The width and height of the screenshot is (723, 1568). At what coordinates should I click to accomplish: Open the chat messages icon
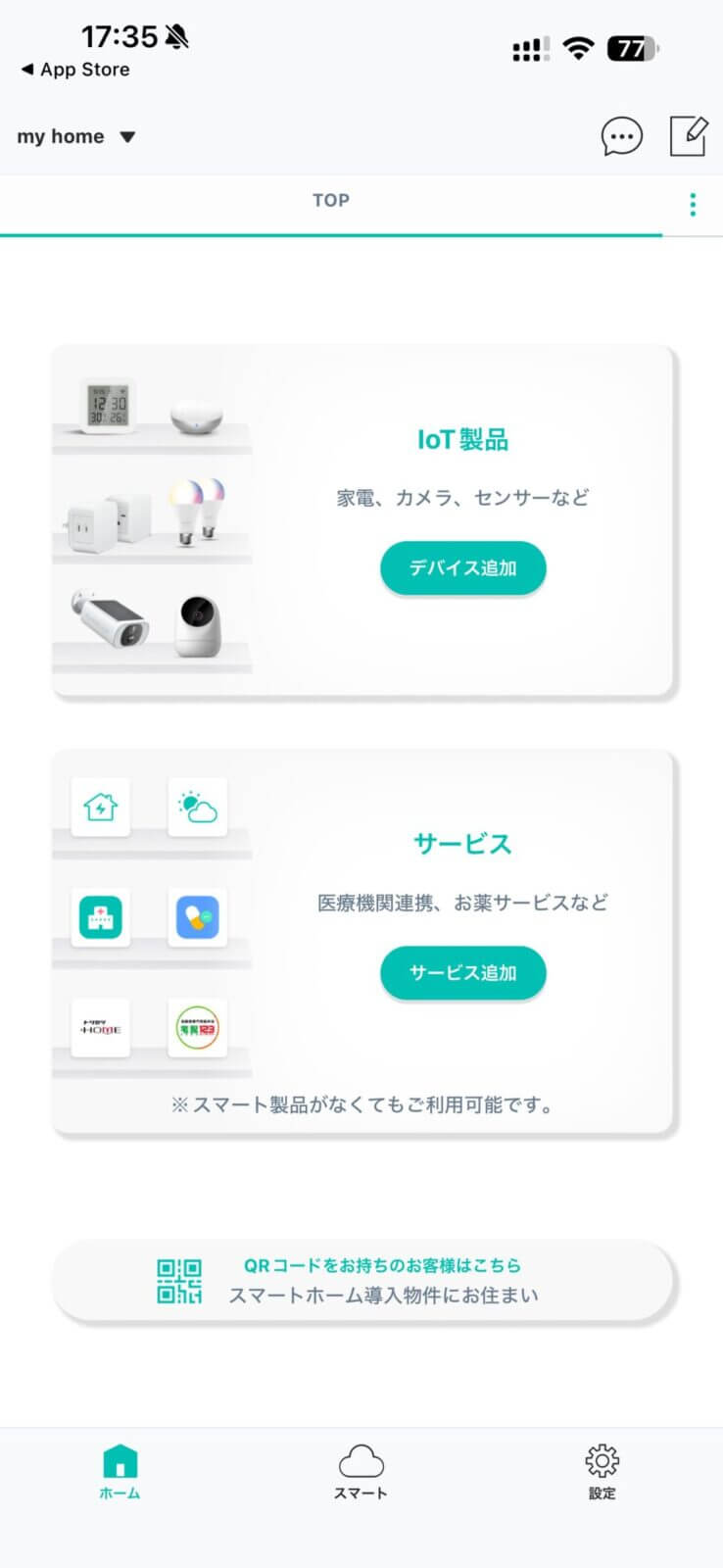point(621,137)
